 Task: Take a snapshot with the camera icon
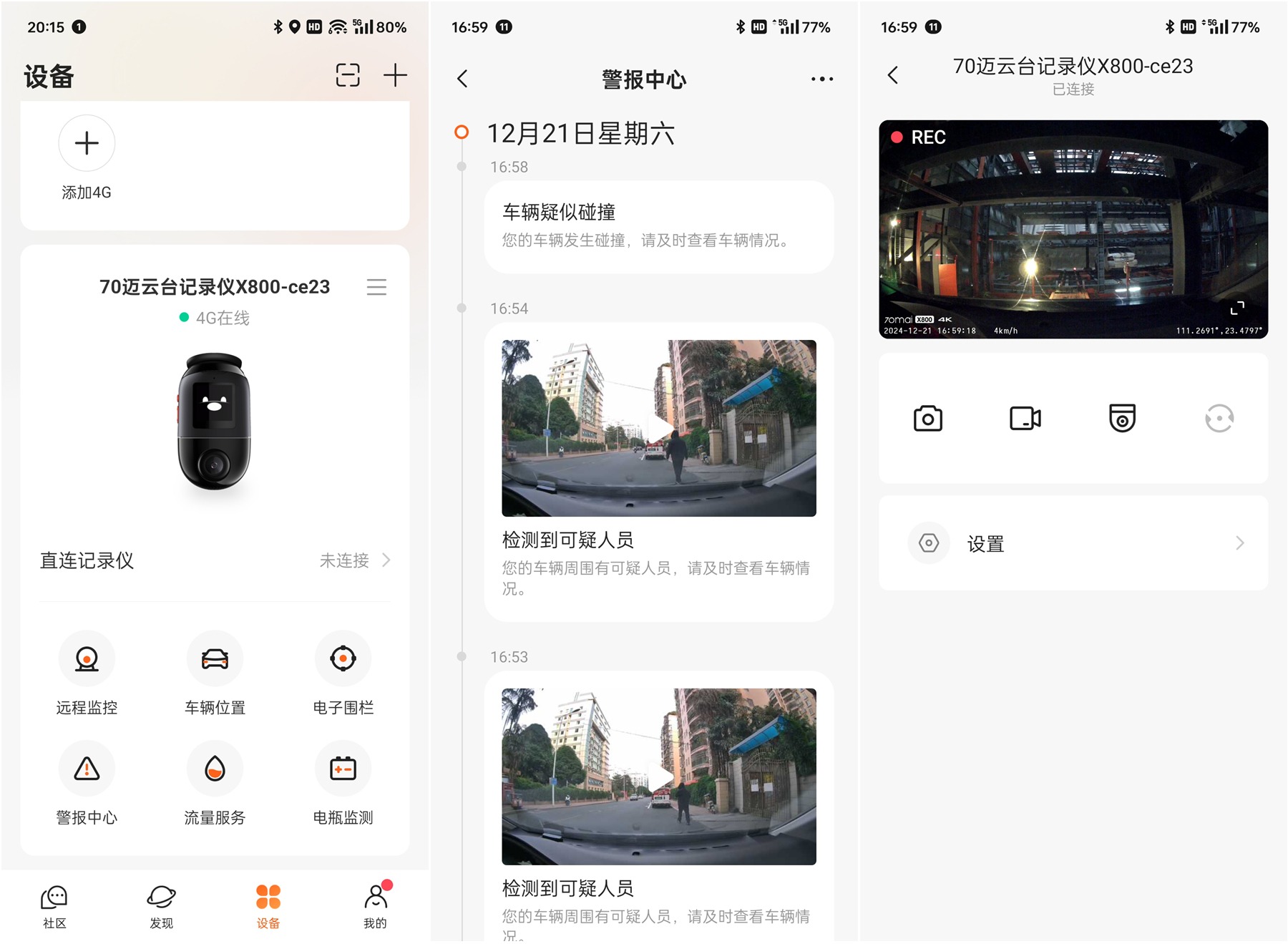928,418
